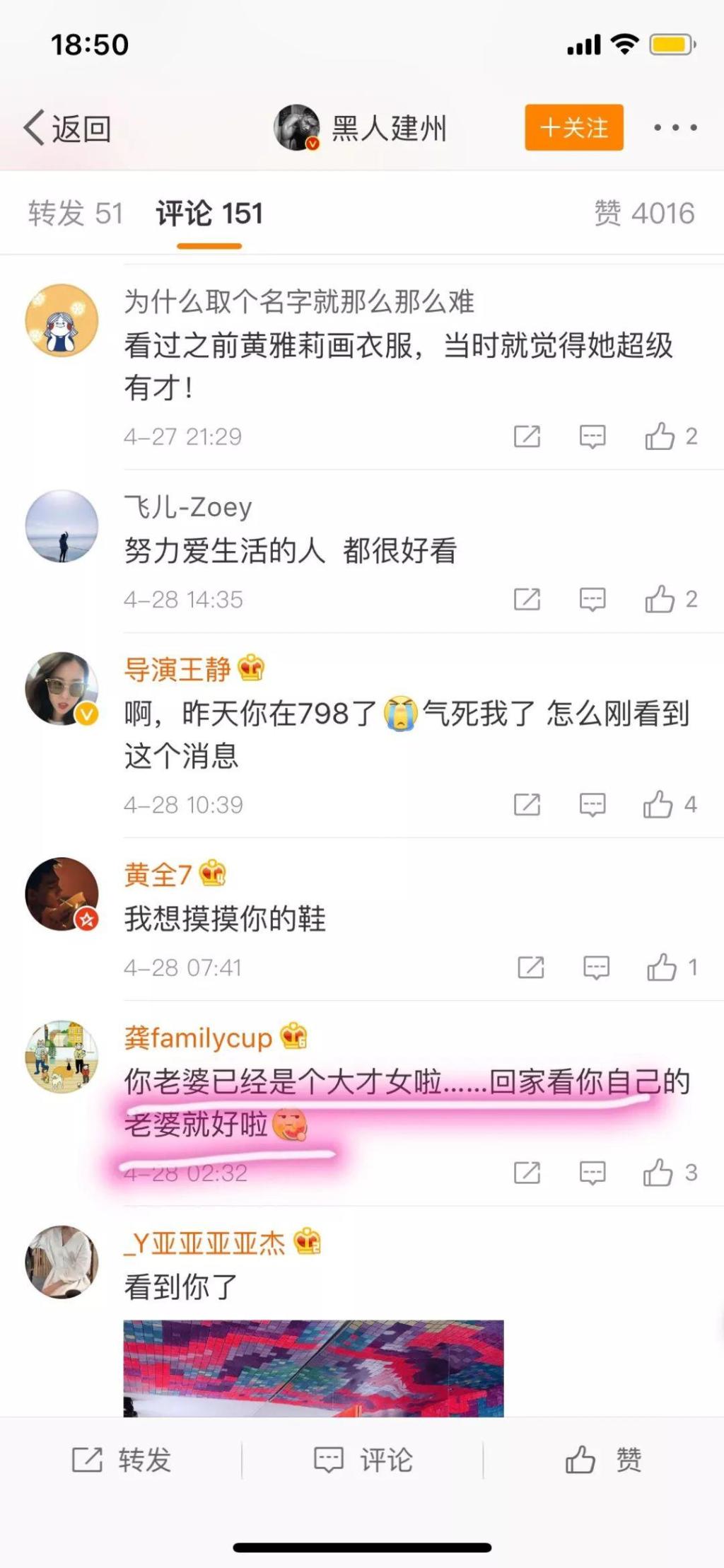Open 导演王静's profile avatar
724x1568 pixels.
coord(62,688)
